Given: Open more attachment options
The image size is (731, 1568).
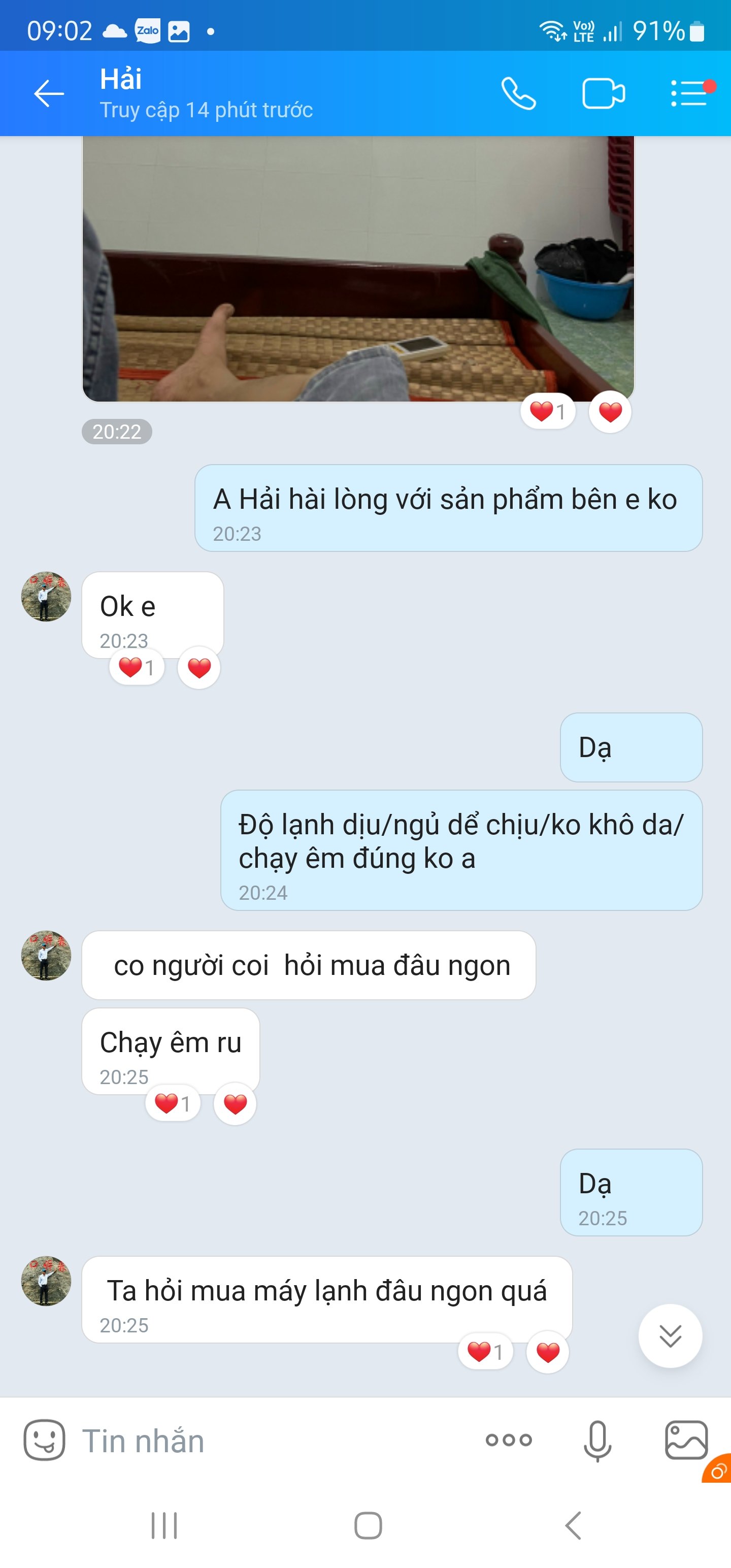Looking at the screenshot, I should pos(508,1440).
